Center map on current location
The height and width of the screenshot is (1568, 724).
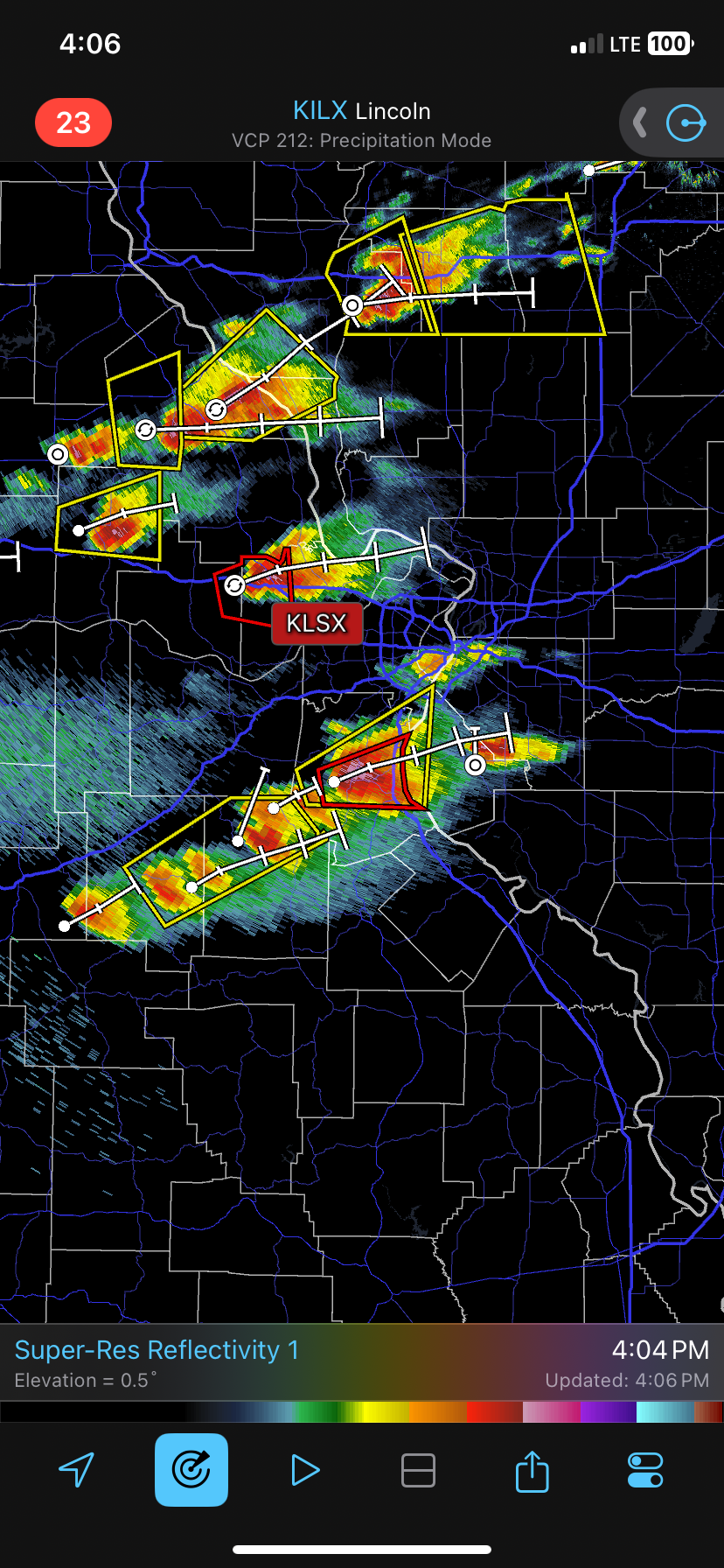(x=77, y=1470)
